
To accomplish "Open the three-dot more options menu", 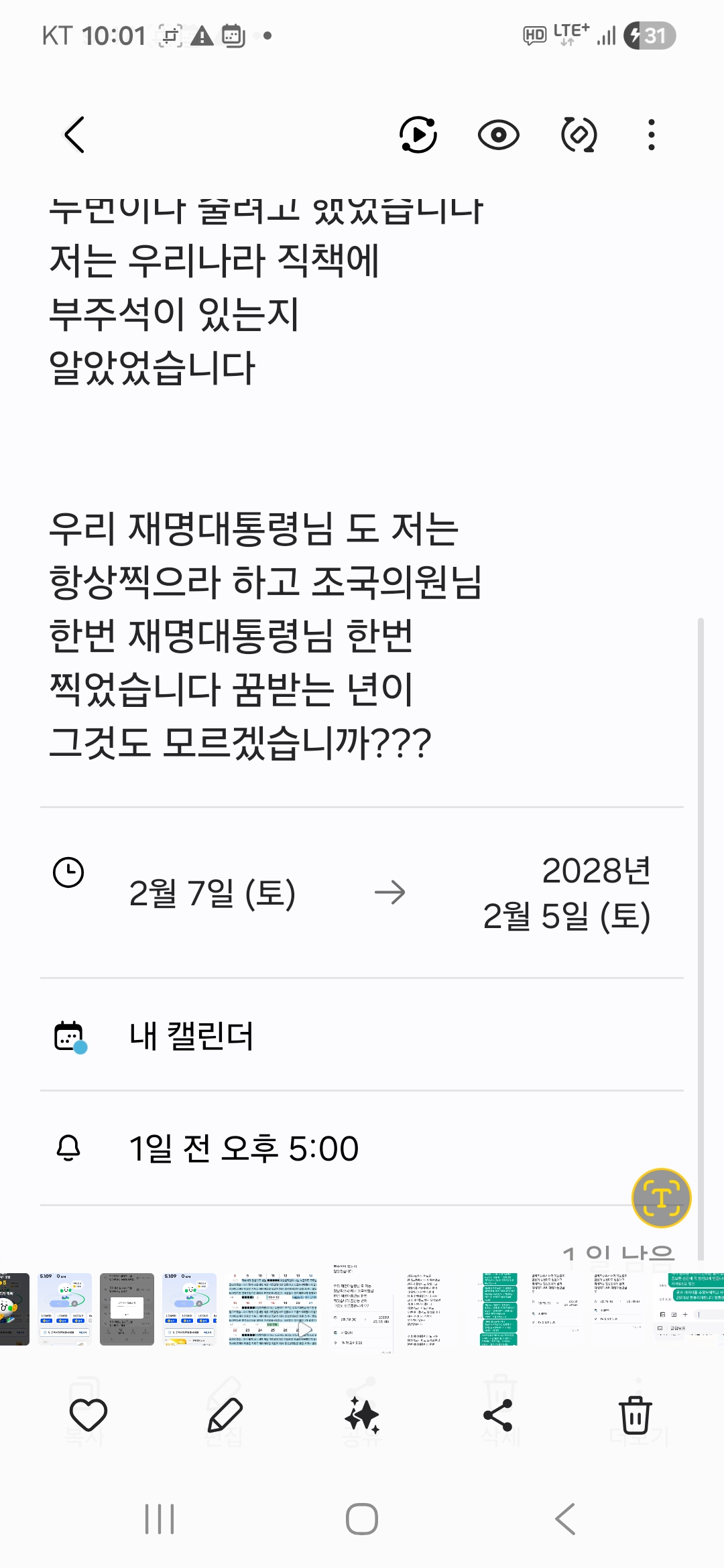I will (651, 135).
